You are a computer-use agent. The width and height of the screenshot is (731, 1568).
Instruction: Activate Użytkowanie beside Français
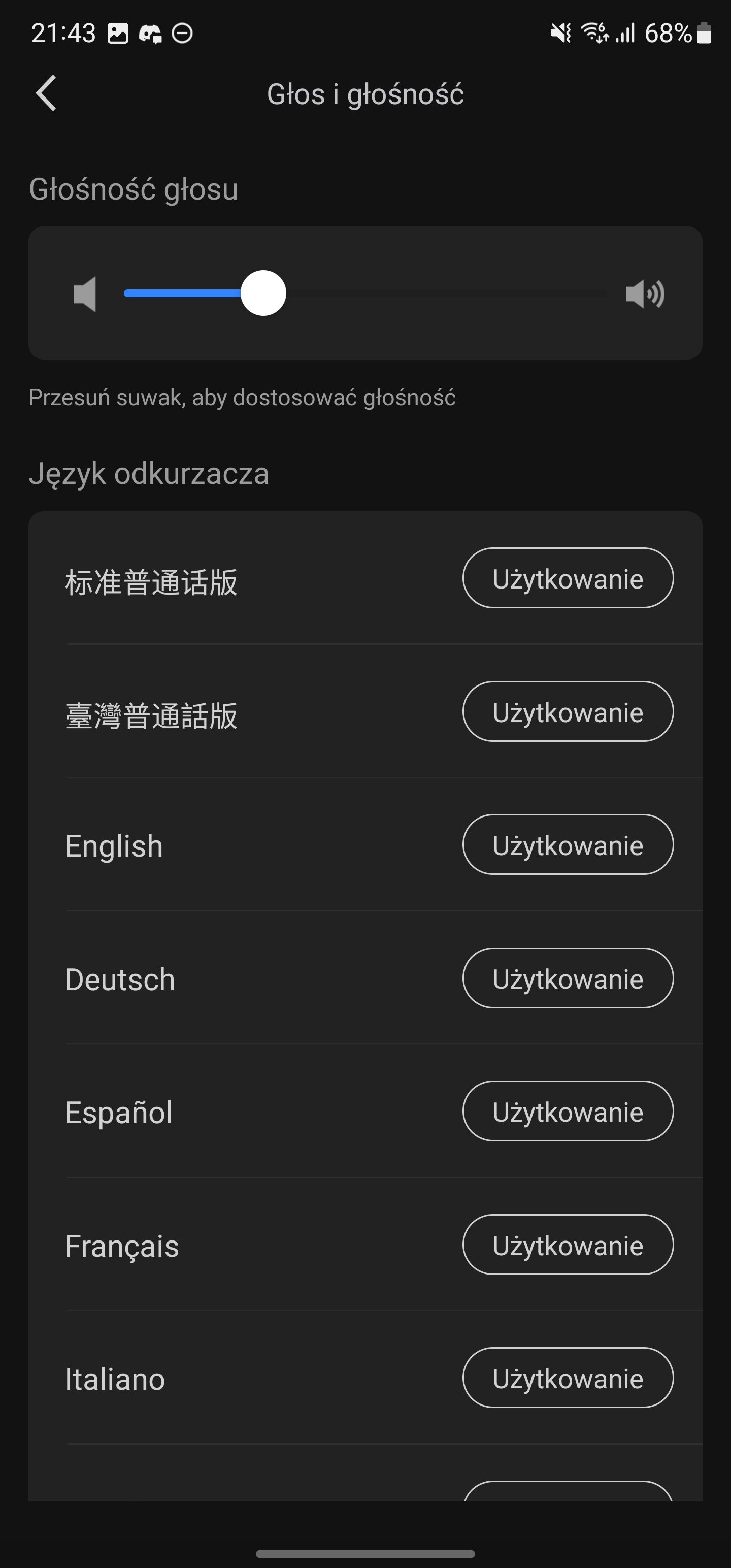coord(568,1245)
